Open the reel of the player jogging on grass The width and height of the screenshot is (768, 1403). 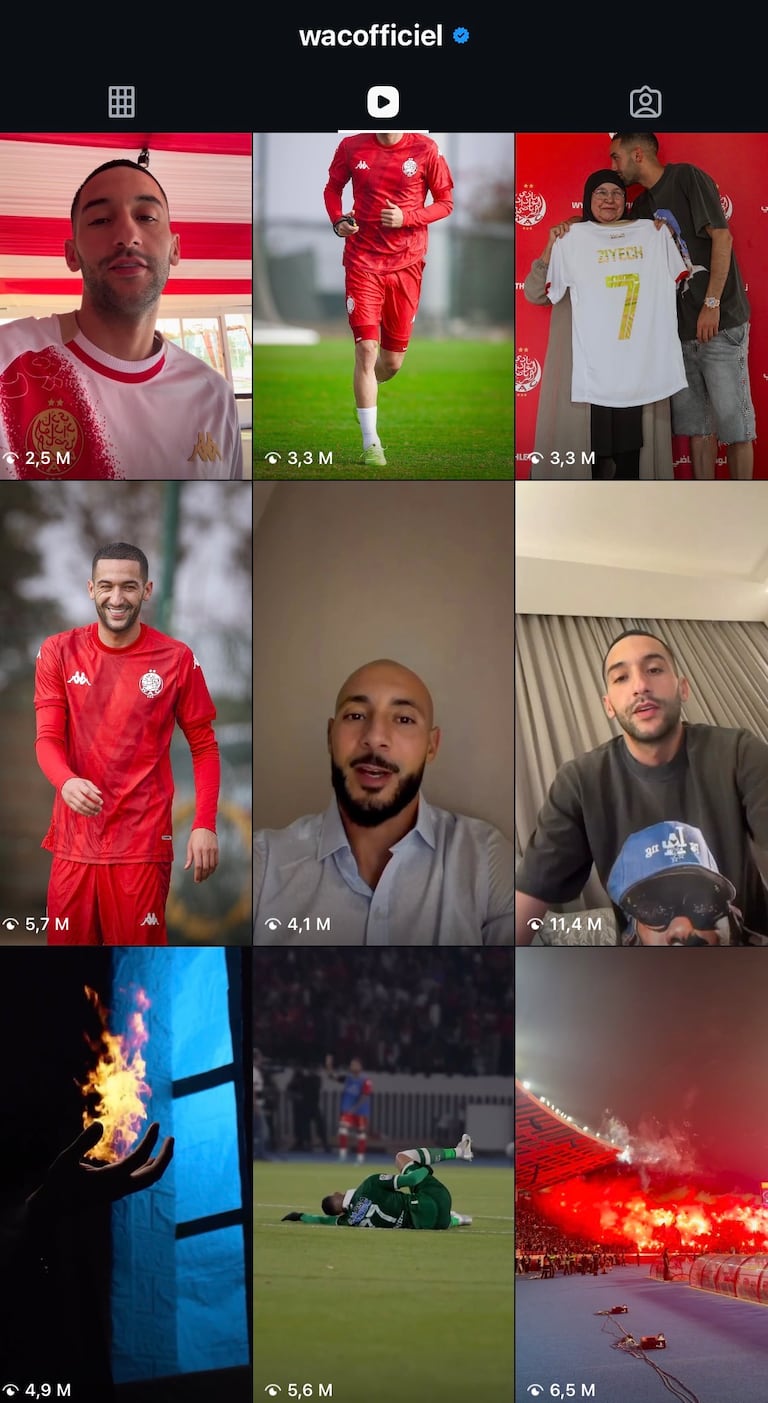[x=383, y=305]
